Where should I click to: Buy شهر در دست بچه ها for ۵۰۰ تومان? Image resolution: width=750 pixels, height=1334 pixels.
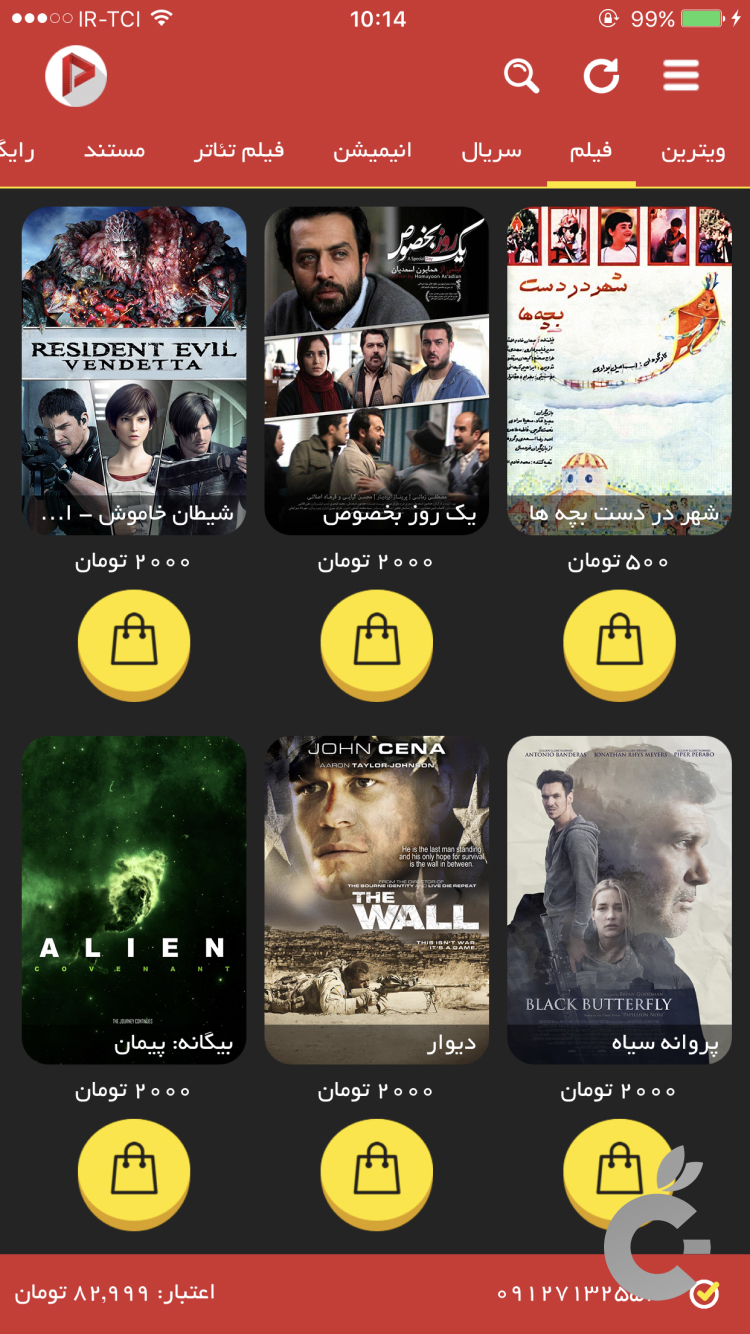pos(620,641)
